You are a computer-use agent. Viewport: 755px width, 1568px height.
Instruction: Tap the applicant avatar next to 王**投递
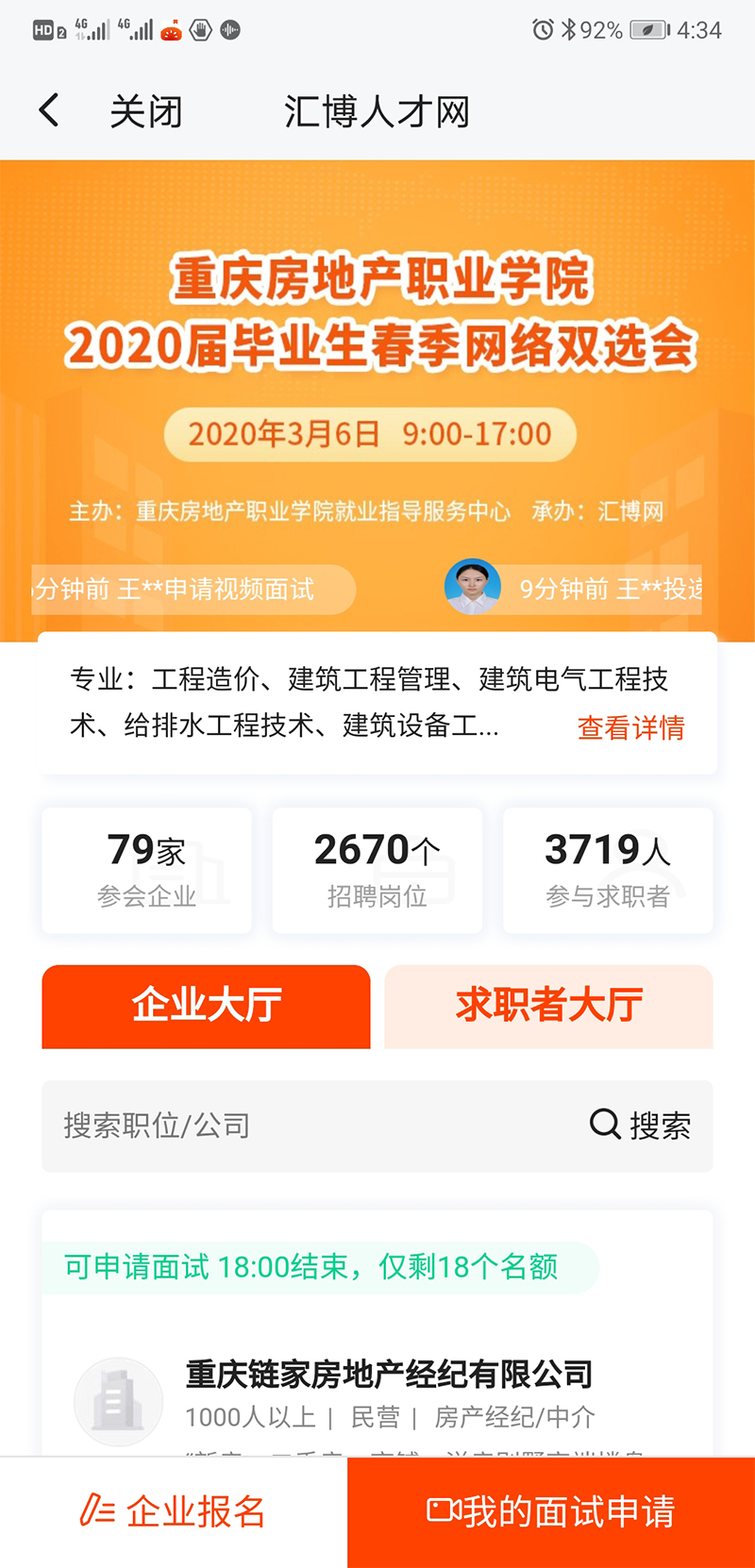[472, 589]
